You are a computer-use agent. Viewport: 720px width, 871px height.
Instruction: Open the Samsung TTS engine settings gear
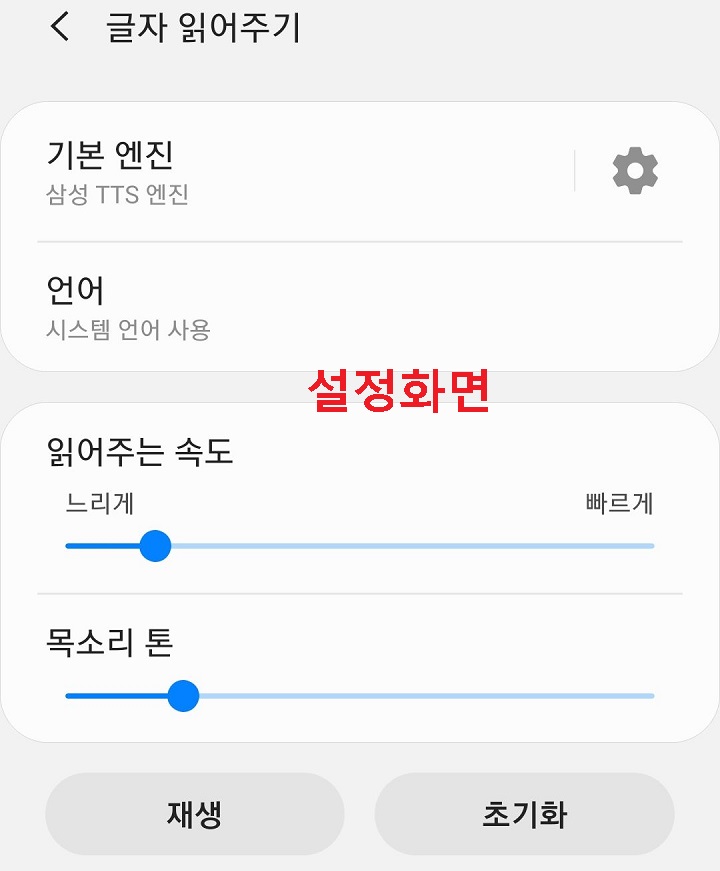point(632,170)
